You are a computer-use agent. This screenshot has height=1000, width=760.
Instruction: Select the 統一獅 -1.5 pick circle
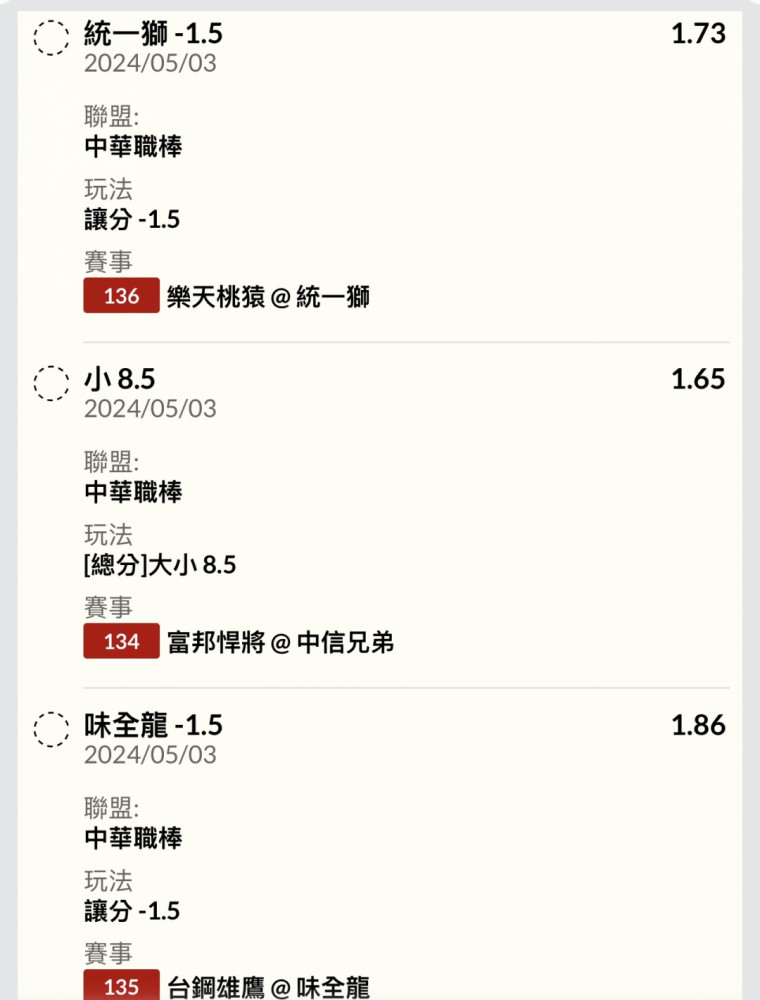pyautogui.click(x=51, y=38)
